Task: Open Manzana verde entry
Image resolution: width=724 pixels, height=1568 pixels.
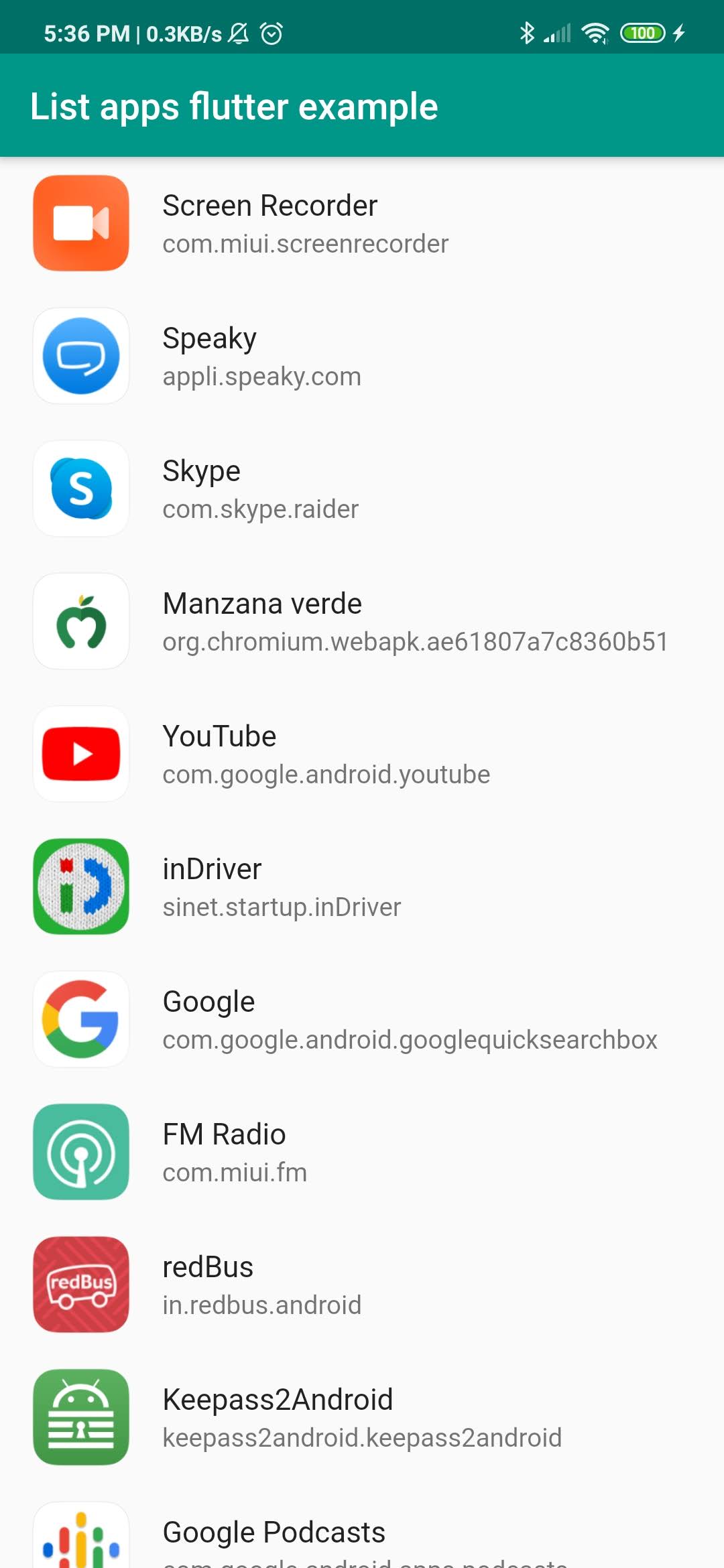Action: [362, 621]
